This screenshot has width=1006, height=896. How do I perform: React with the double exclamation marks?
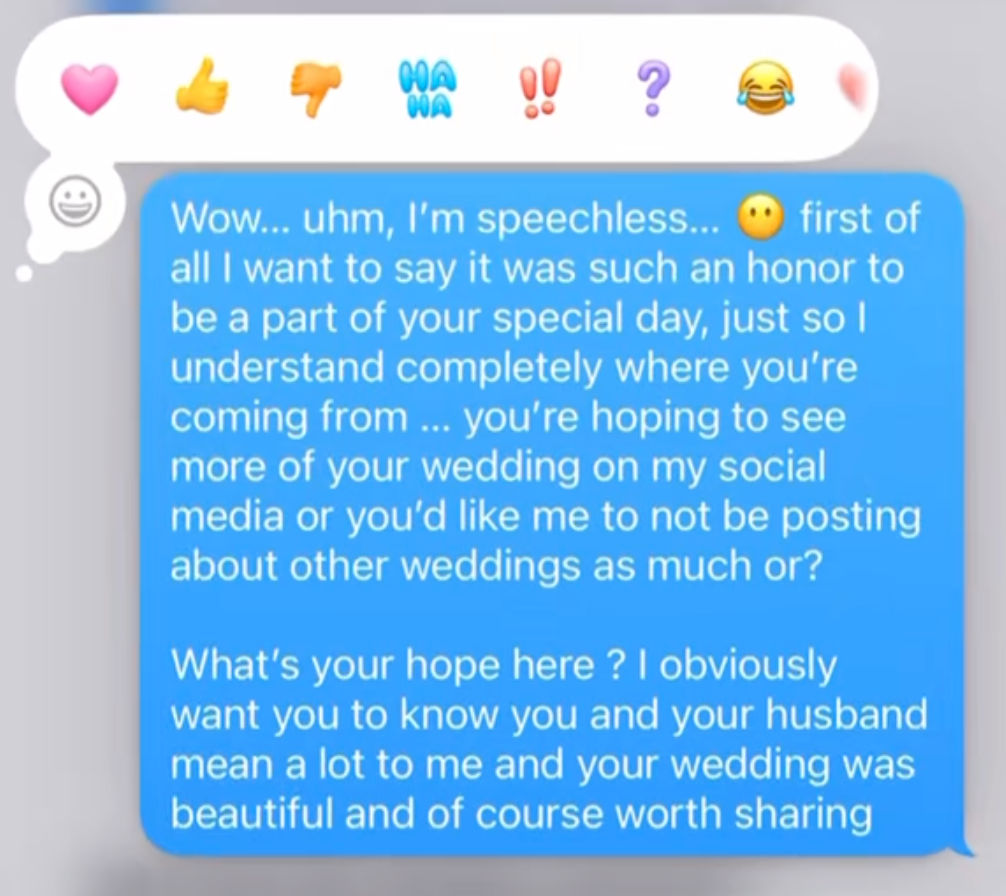click(x=539, y=87)
